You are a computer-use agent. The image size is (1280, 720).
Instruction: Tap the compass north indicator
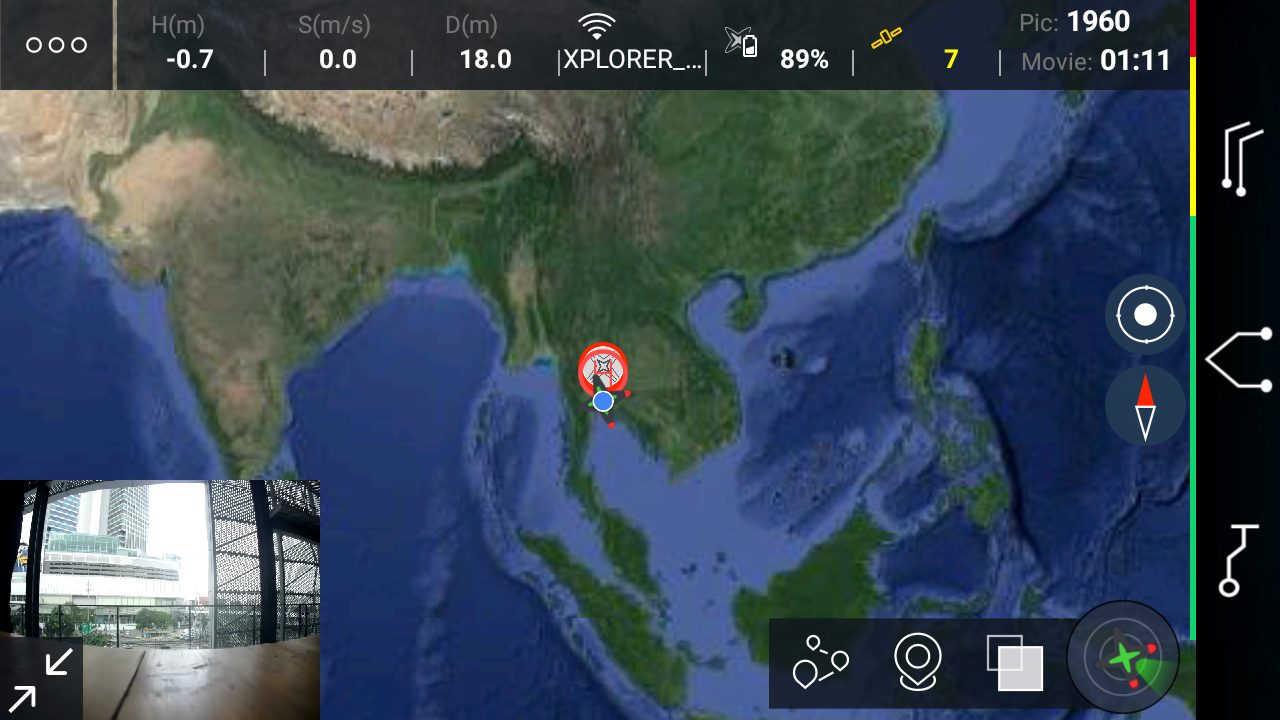(x=1145, y=406)
